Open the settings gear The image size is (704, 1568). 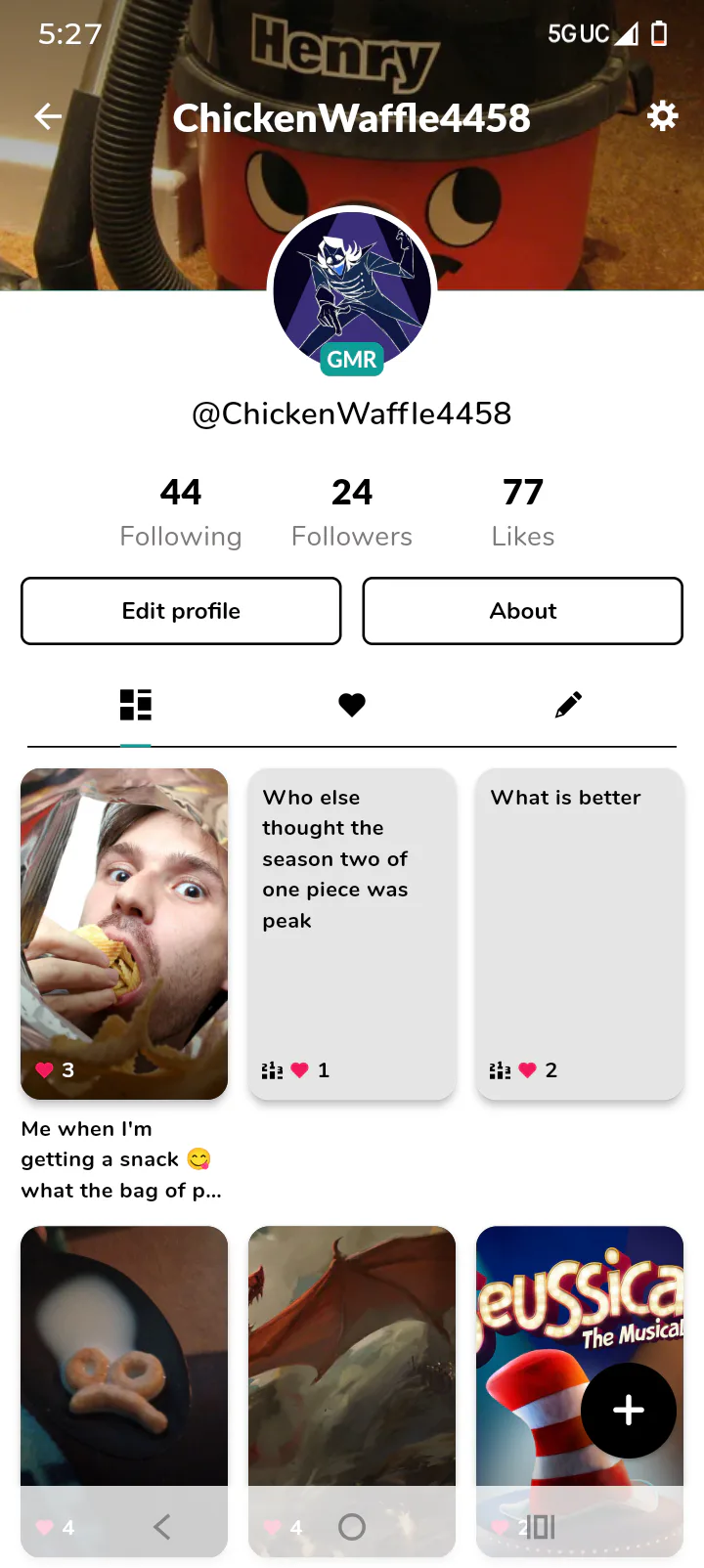(662, 116)
